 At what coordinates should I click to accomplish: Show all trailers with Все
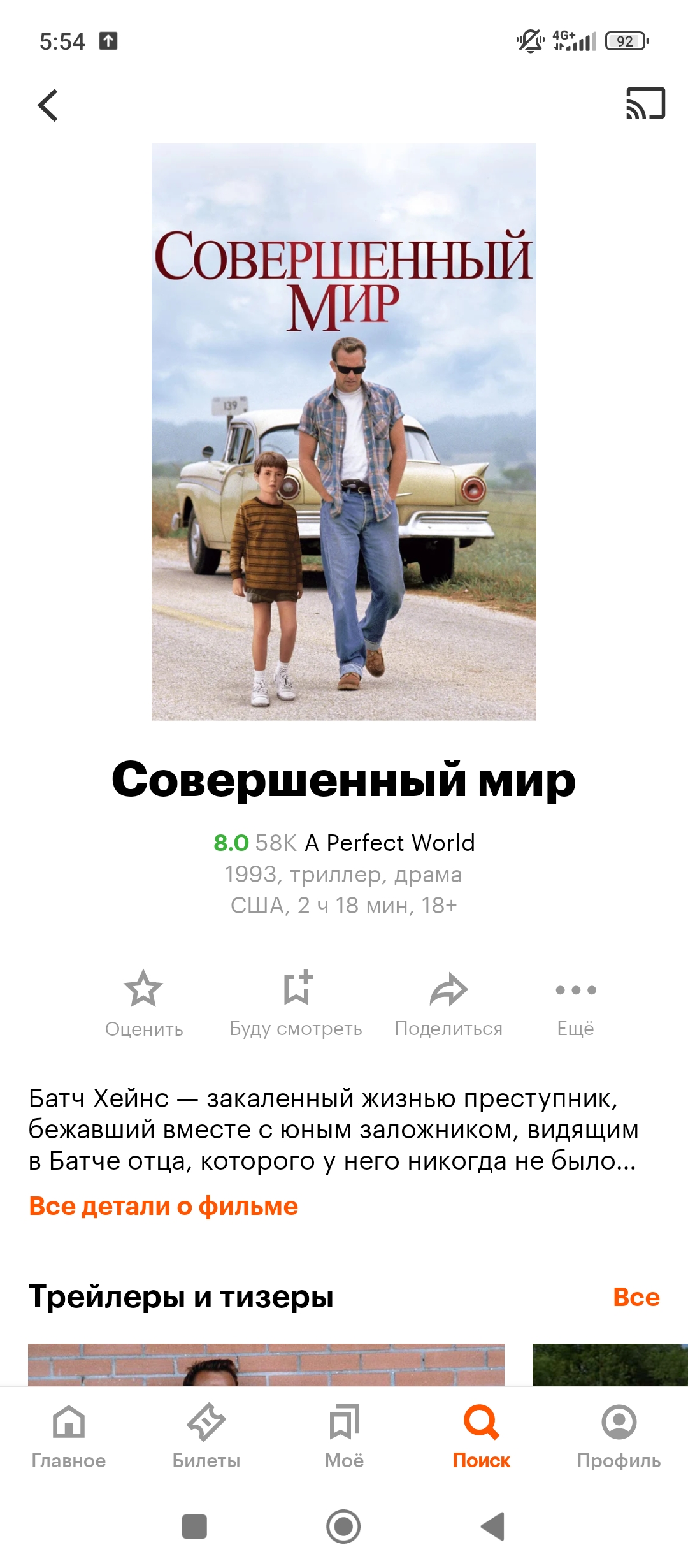coord(636,1297)
